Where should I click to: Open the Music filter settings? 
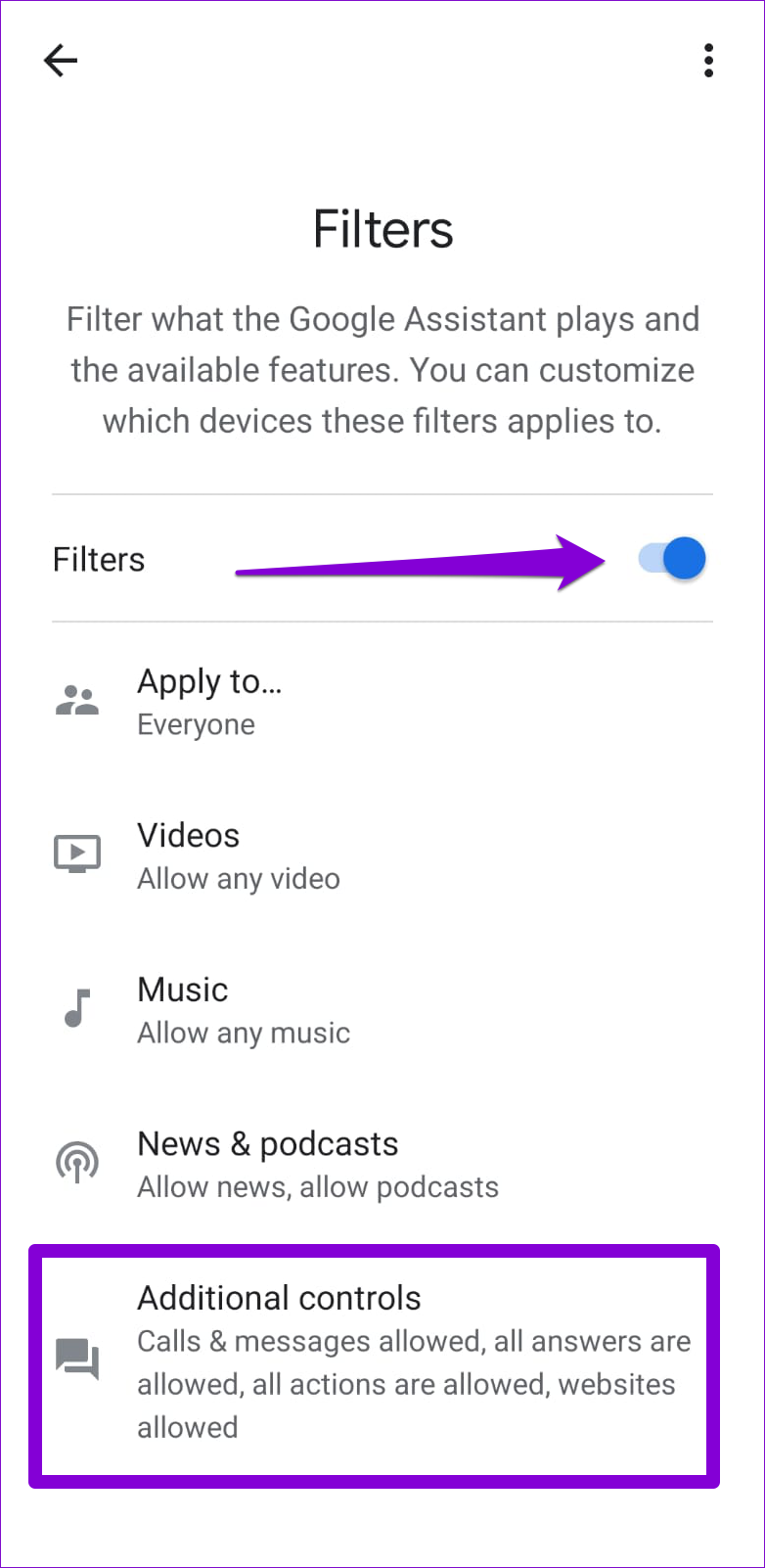(243, 1010)
